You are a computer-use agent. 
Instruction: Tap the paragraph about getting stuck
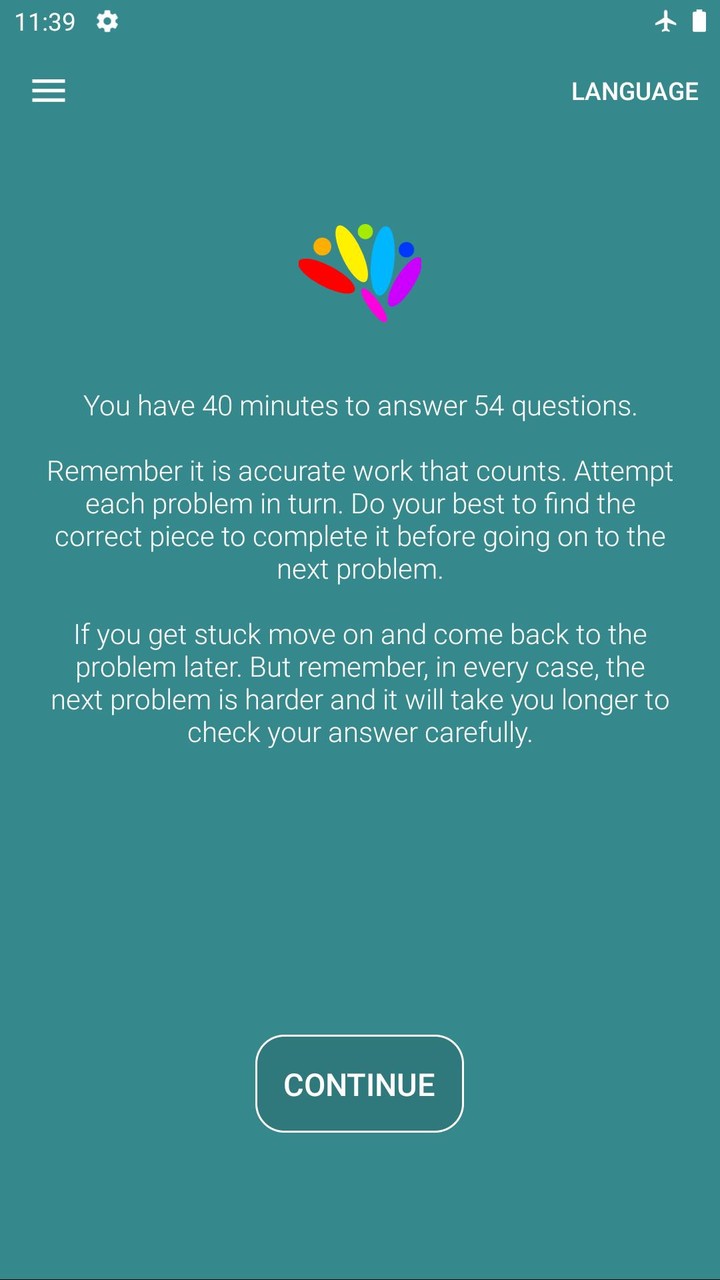(x=360, y=683)
